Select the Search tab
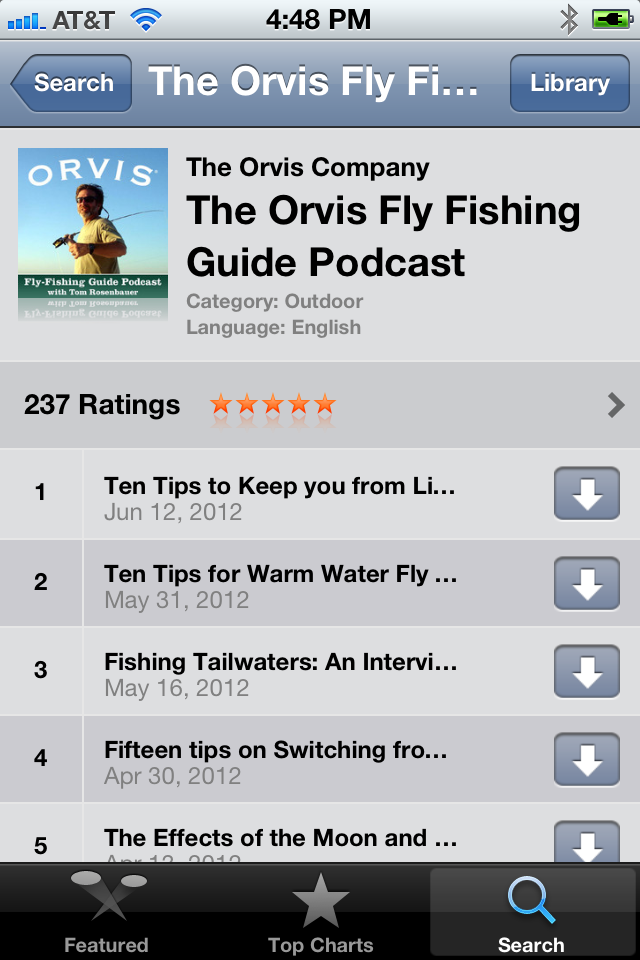The image size is (640, 960). click(x=531, y=912)
